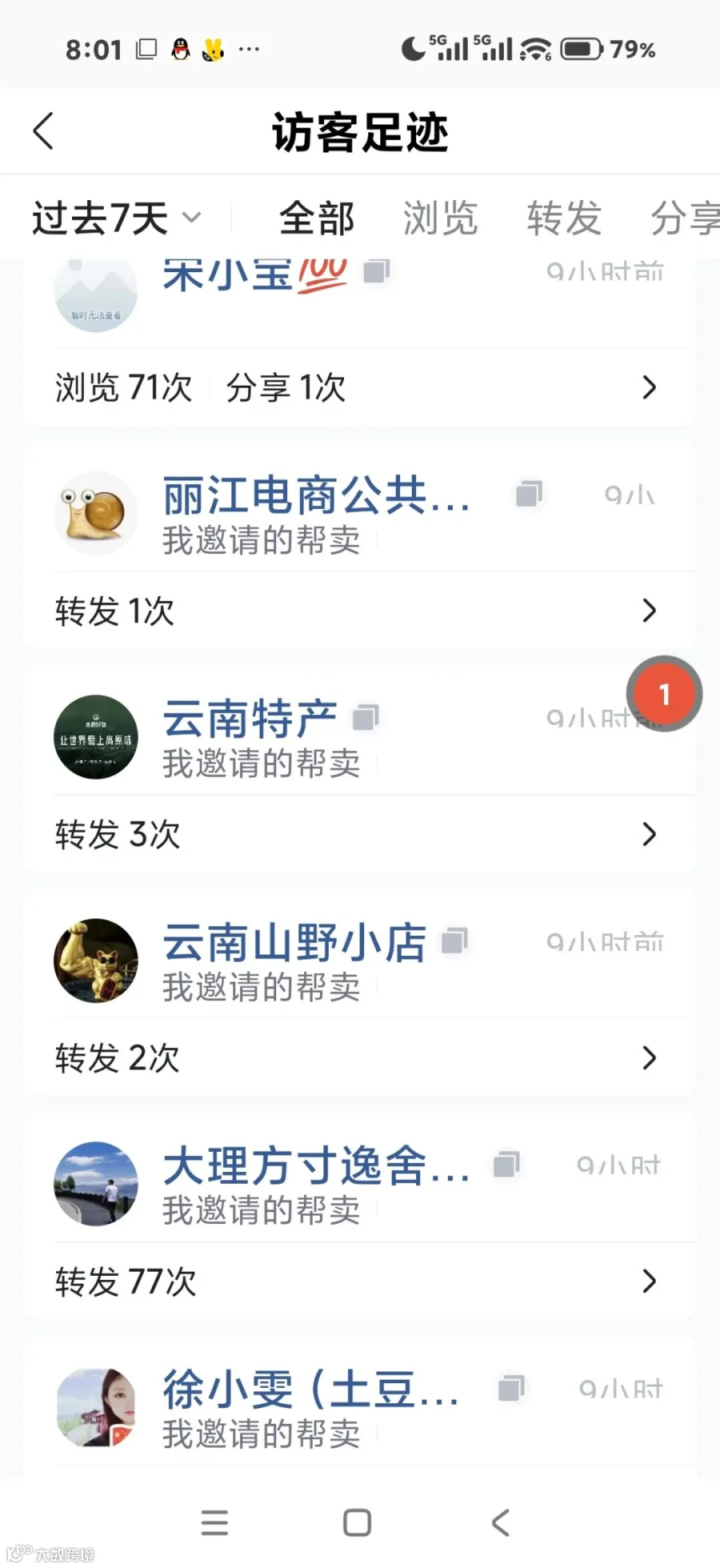720x1568 pixels.
Task: Expand the 转发 3次 details row
Action: (x=359, y=835)
